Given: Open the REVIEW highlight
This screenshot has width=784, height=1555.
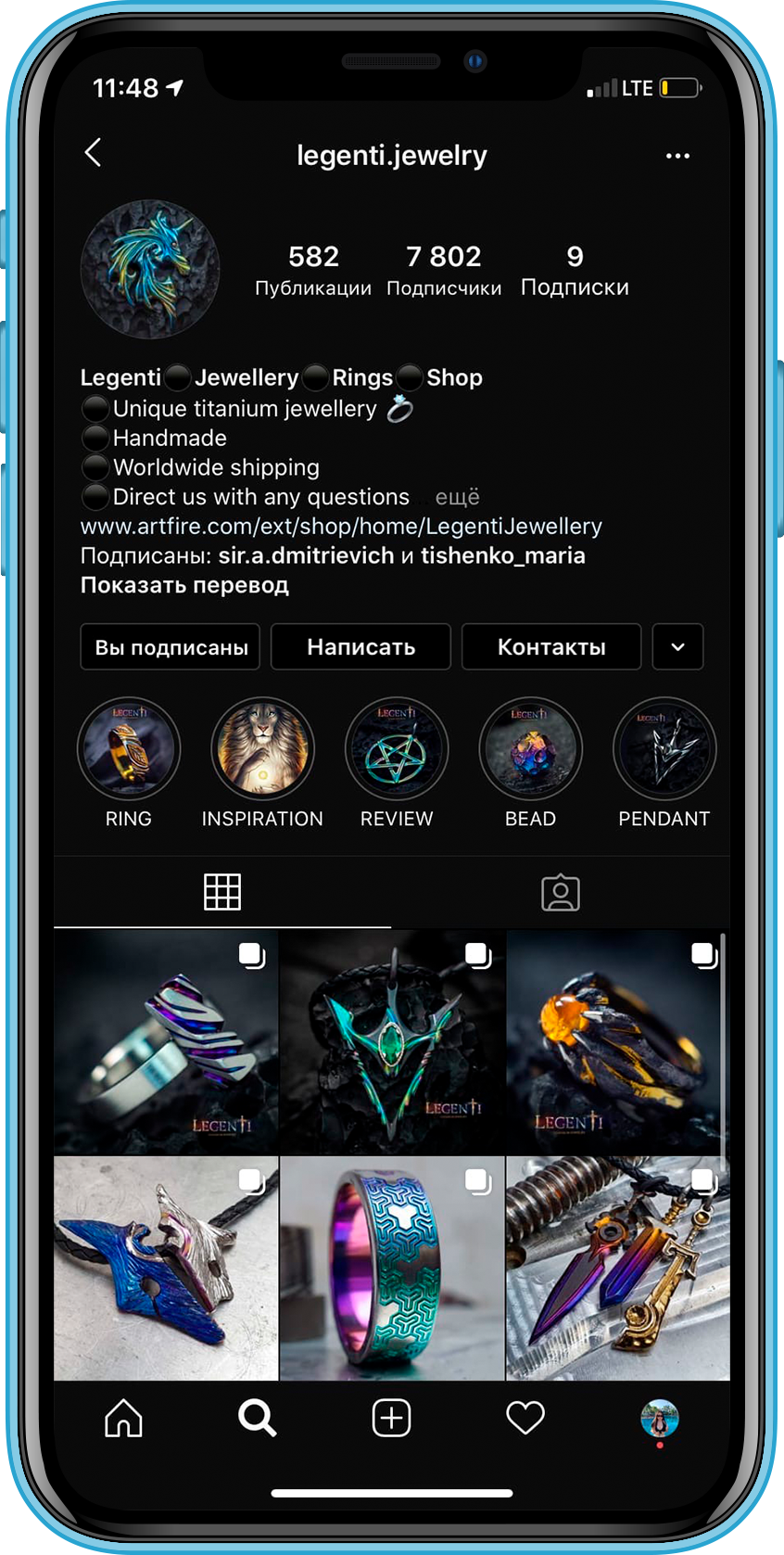Looking at the screenshot, I should (397, 749).
